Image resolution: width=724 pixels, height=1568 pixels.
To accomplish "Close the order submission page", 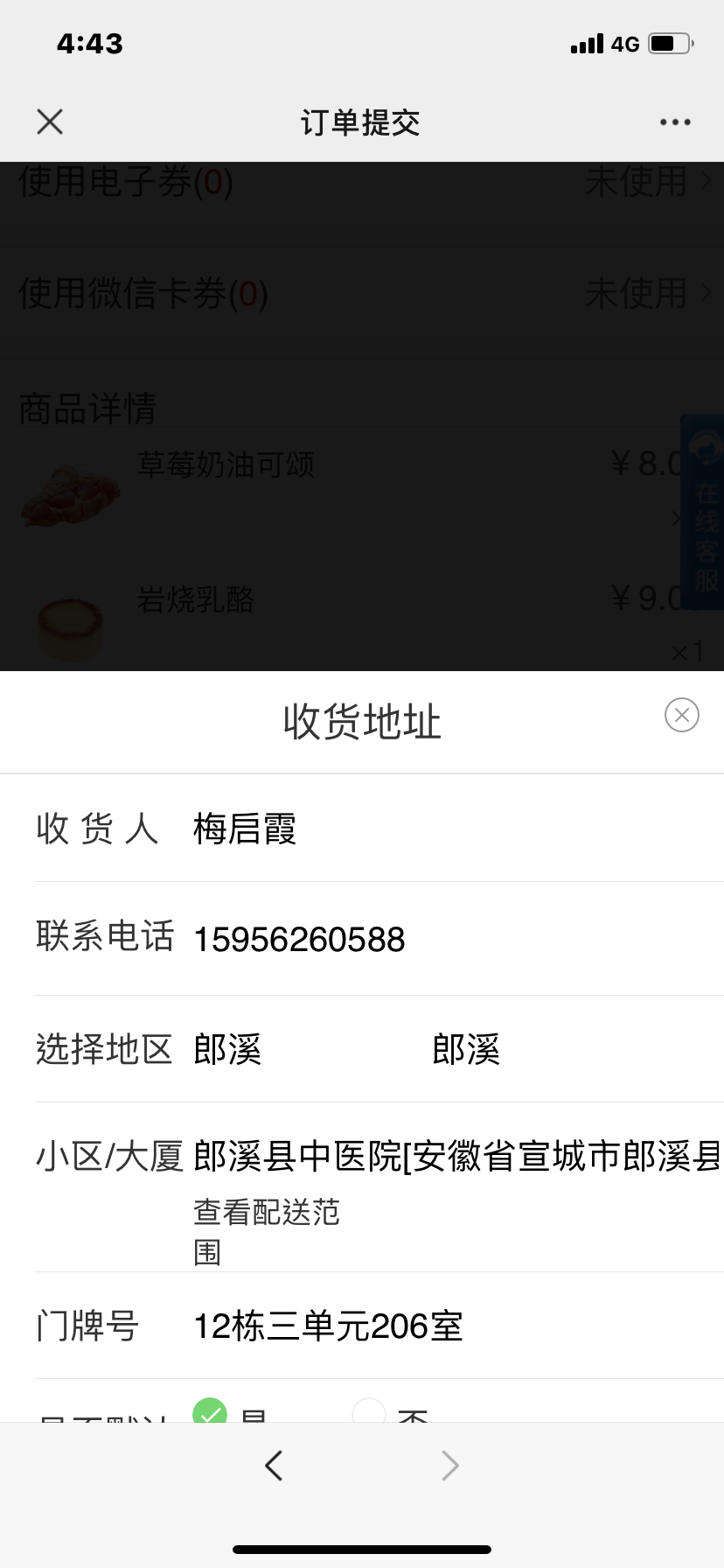I will [50, 122].
